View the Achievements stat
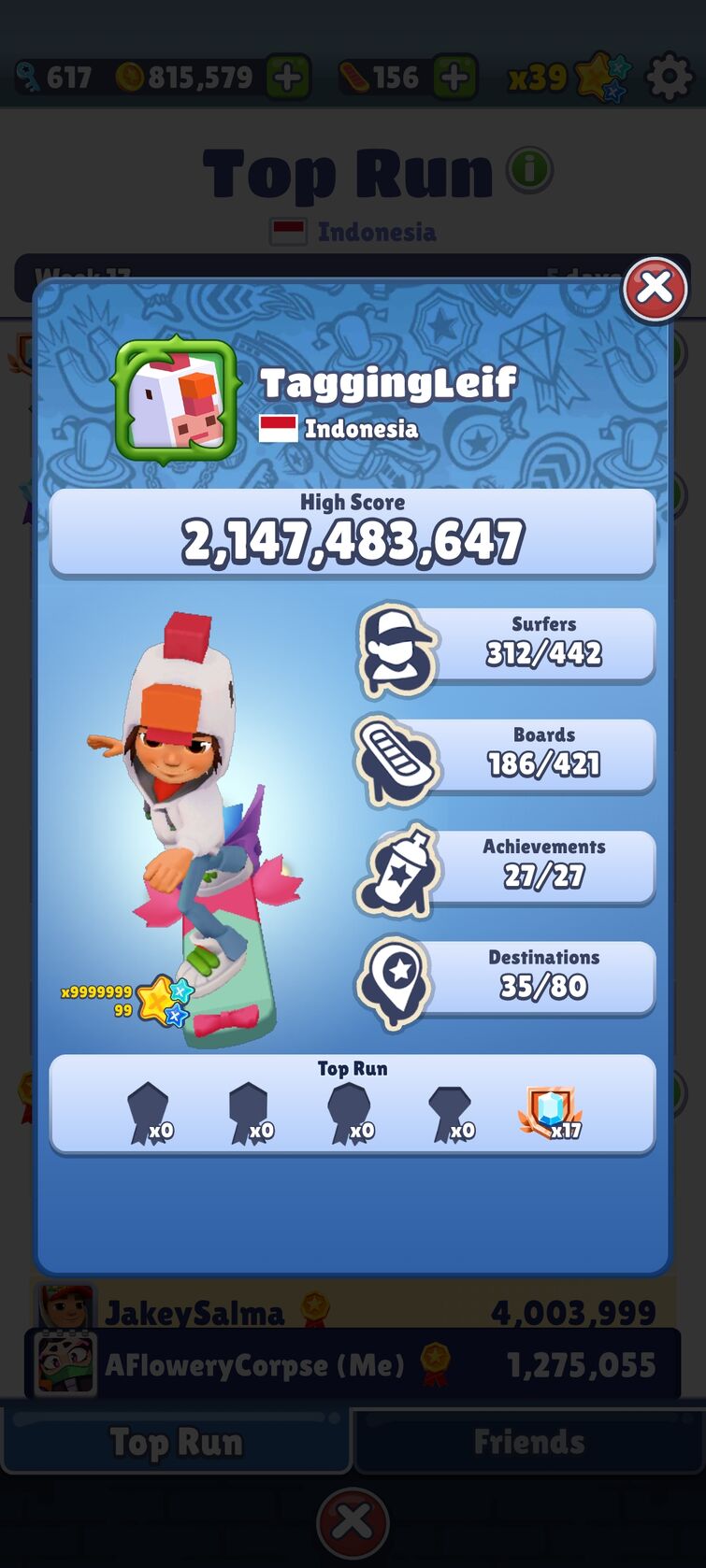Screen dimensions: 706x1568 pyautogui.click(x=507, y=868)
